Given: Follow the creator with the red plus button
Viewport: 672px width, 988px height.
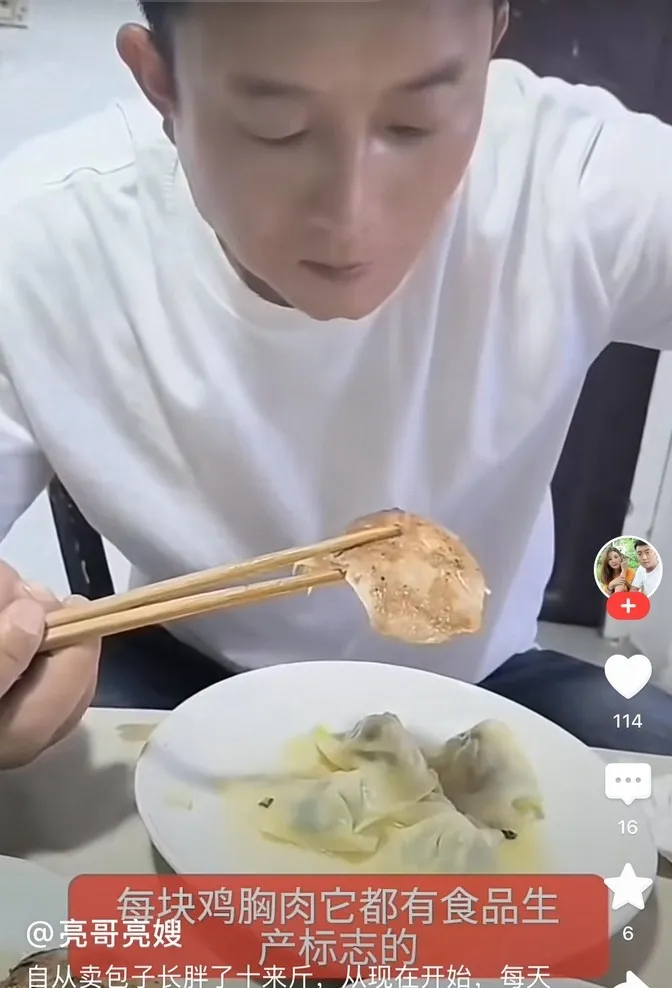Looking at the screenshot, I should point(628,606).
